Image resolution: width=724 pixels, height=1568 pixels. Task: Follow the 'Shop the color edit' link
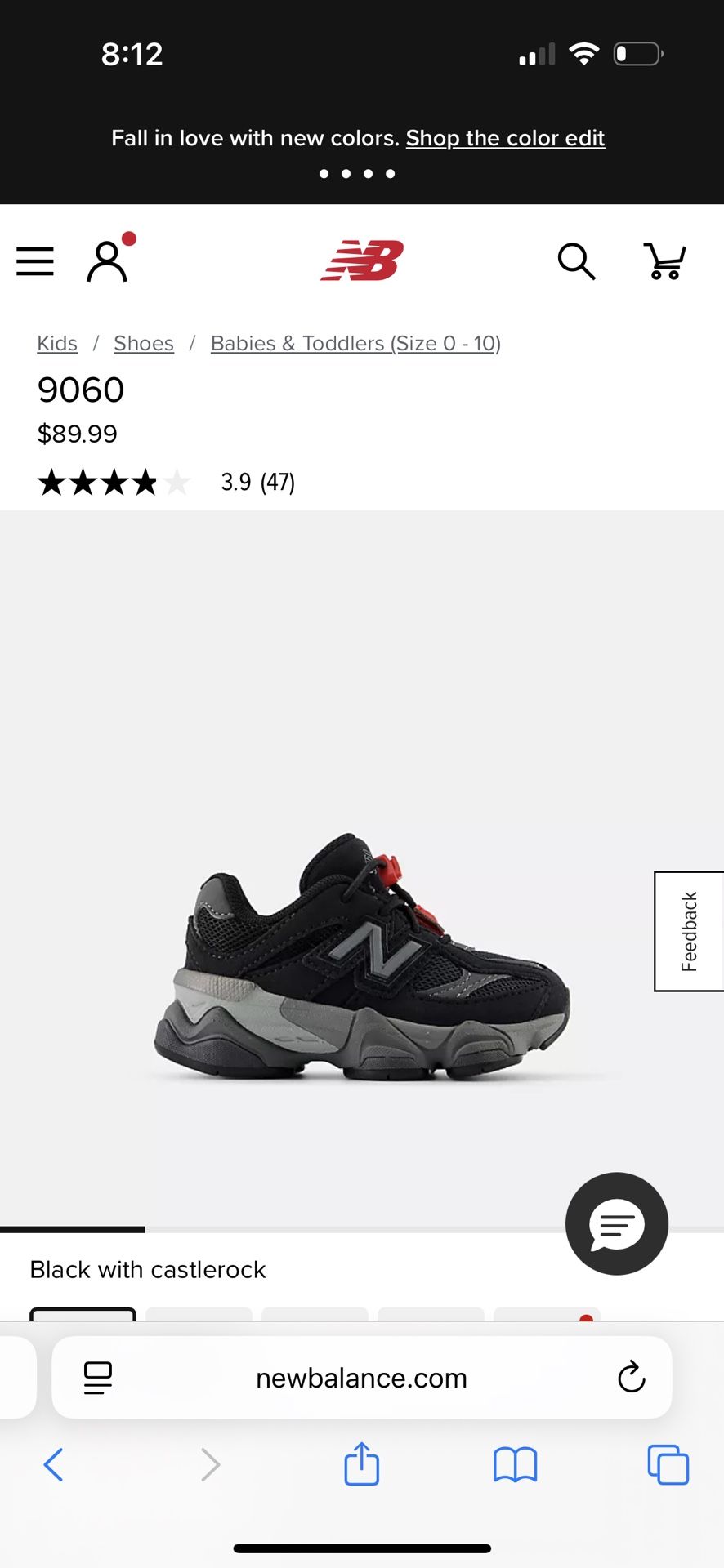point(505,138)
